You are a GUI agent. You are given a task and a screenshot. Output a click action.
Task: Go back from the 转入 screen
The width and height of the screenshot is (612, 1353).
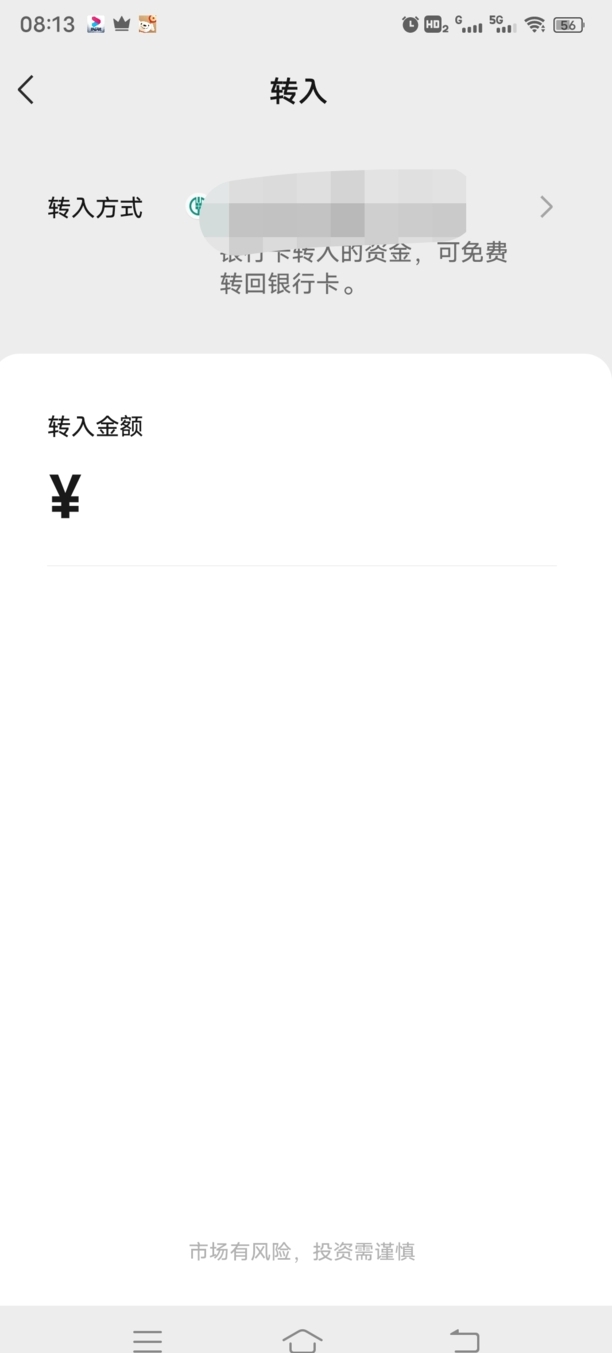coord(27,90)
